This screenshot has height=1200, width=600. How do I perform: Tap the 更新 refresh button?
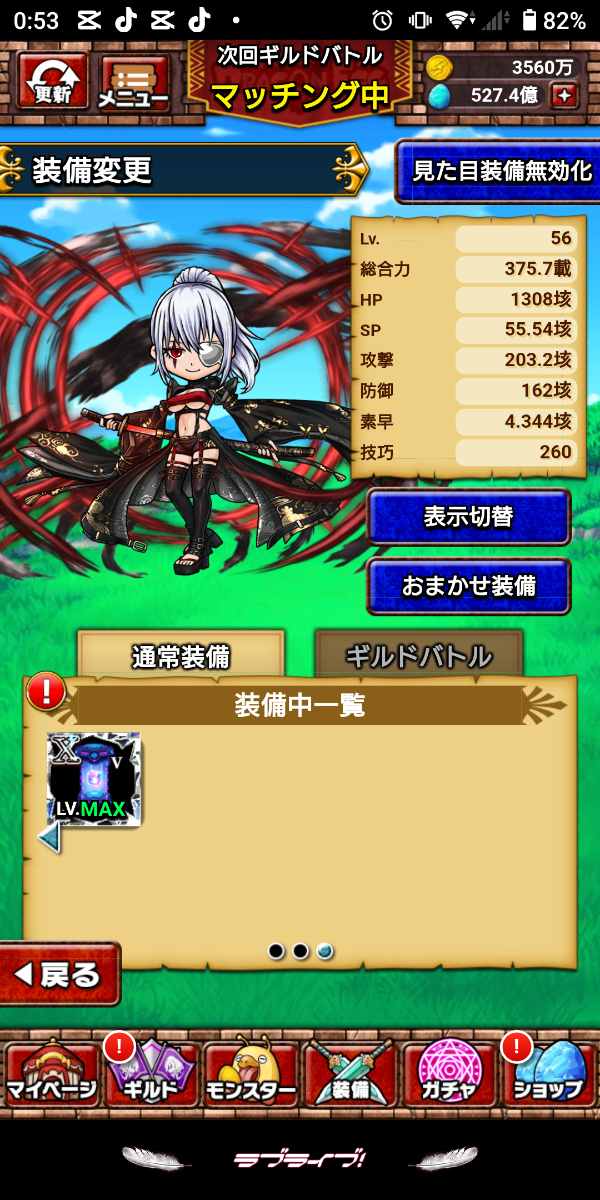[52, 80]
